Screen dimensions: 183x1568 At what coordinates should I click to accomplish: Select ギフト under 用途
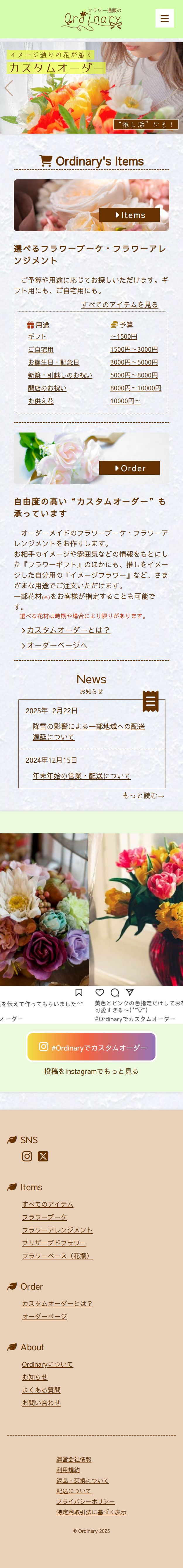[x=37, y=337]
